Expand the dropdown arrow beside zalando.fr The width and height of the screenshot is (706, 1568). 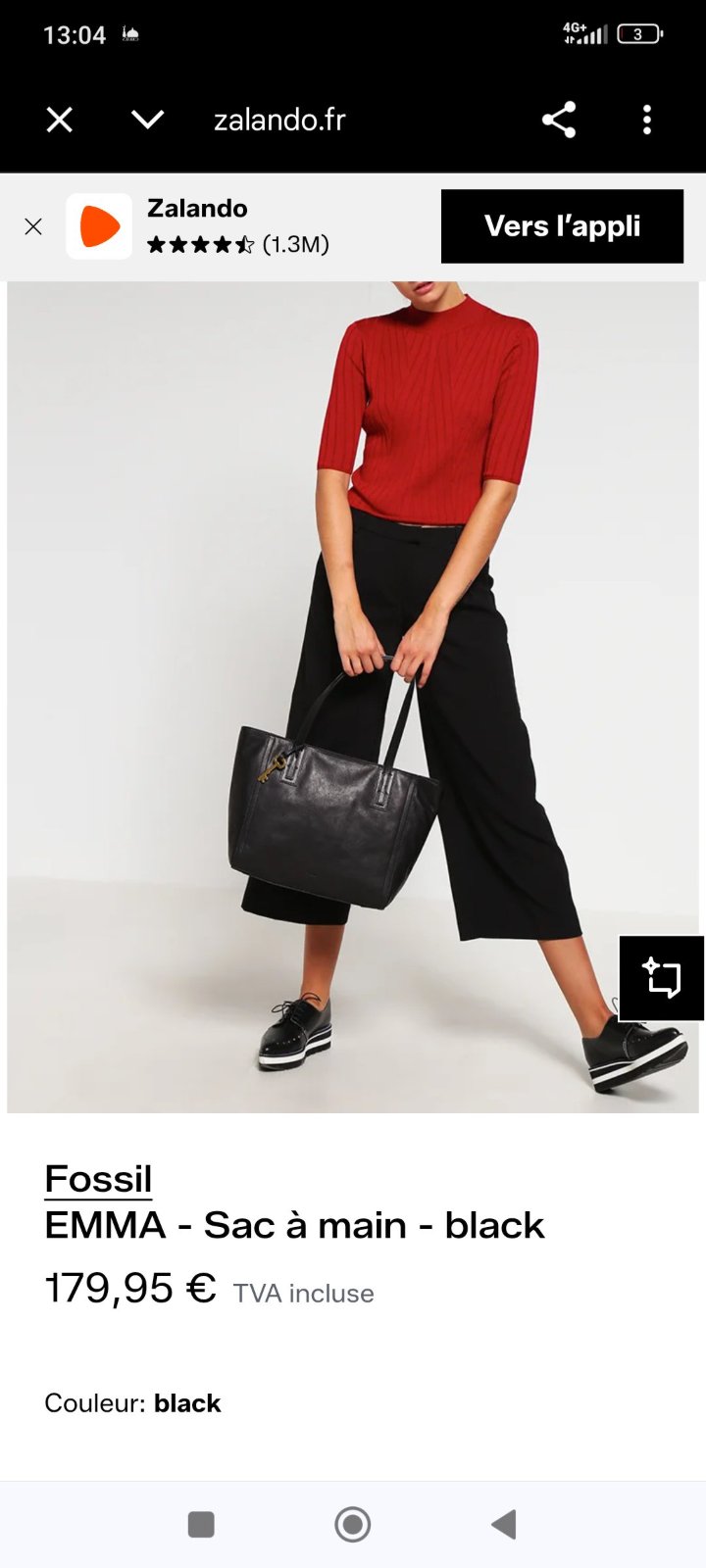(x=148, y=120)
